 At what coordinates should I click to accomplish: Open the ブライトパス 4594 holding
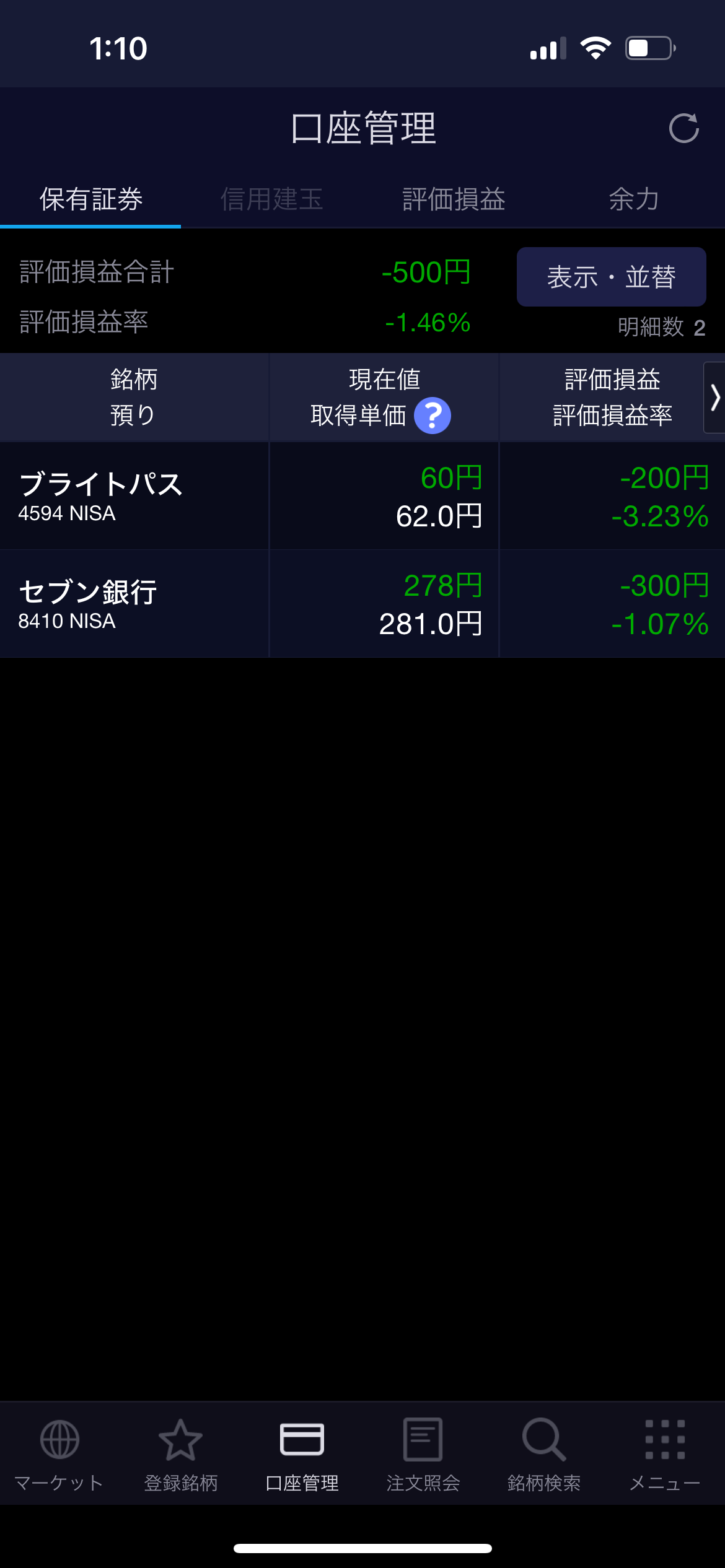362,496
